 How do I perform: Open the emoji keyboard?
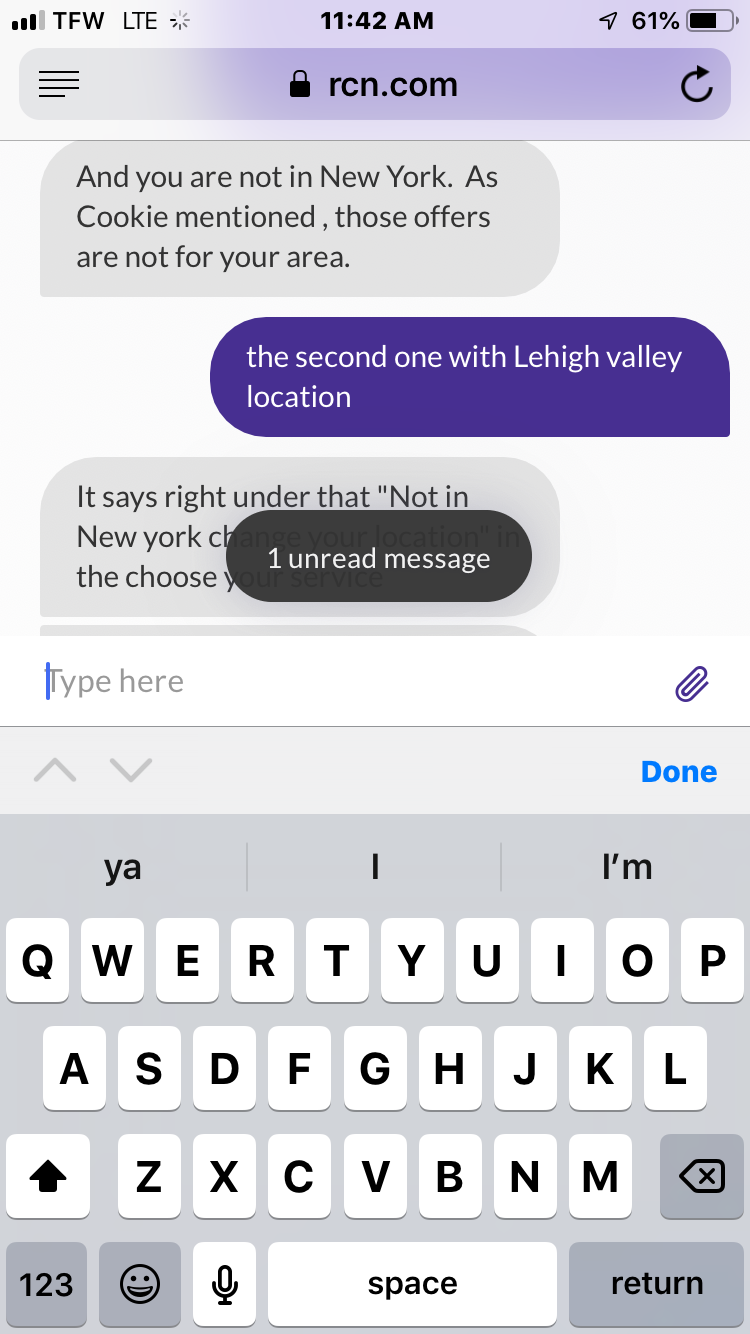coord(140,1284)
